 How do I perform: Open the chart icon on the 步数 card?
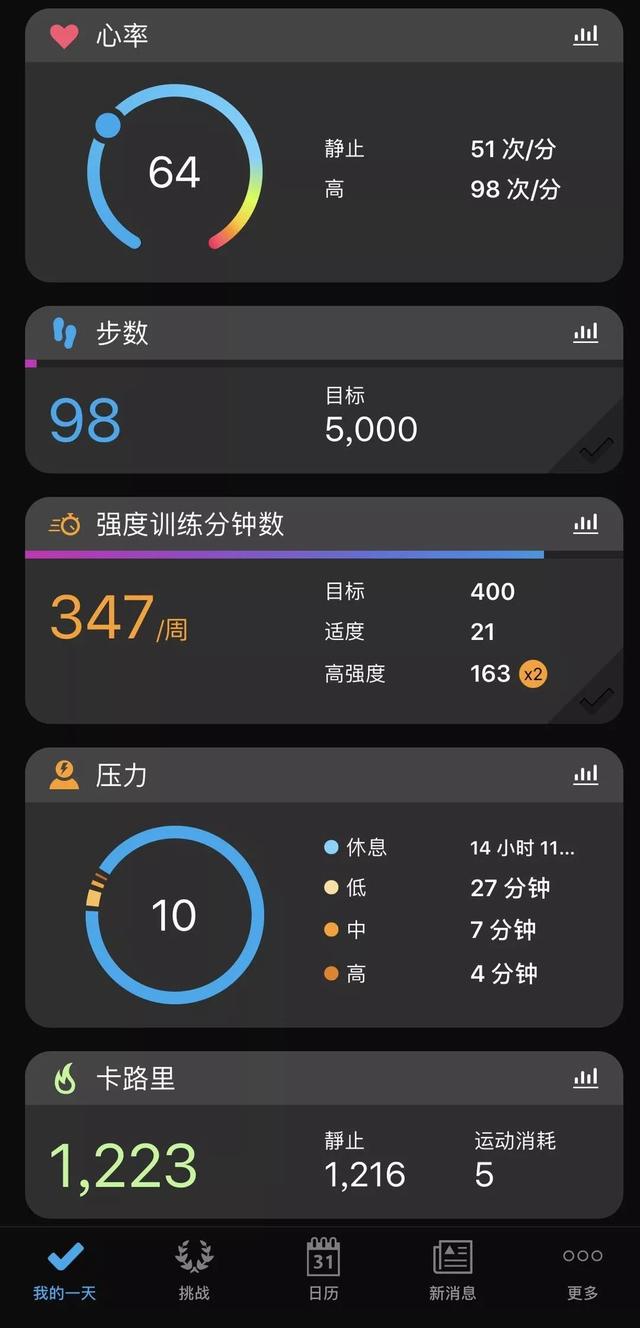(x=586, y=333)
